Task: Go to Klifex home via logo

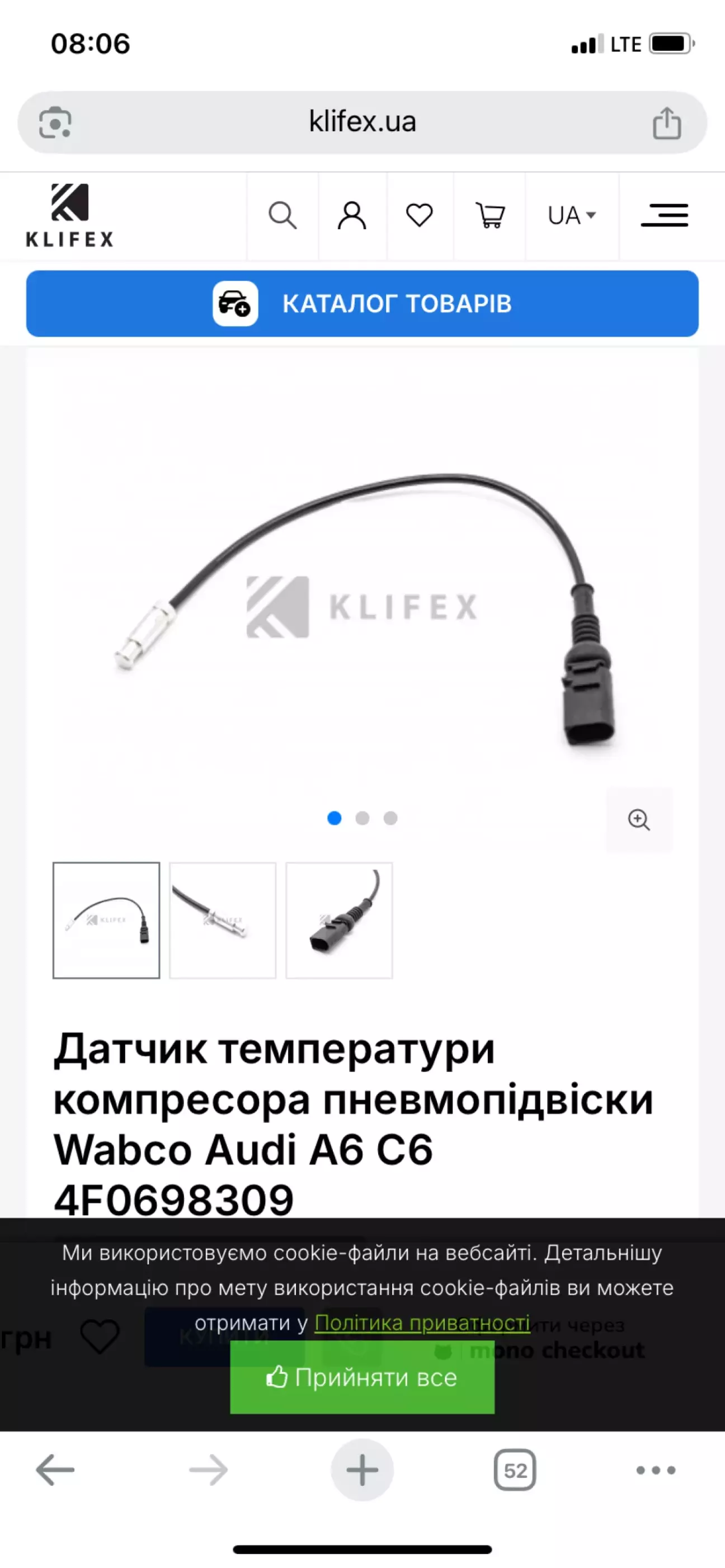Action: click(x=69, y=215)
